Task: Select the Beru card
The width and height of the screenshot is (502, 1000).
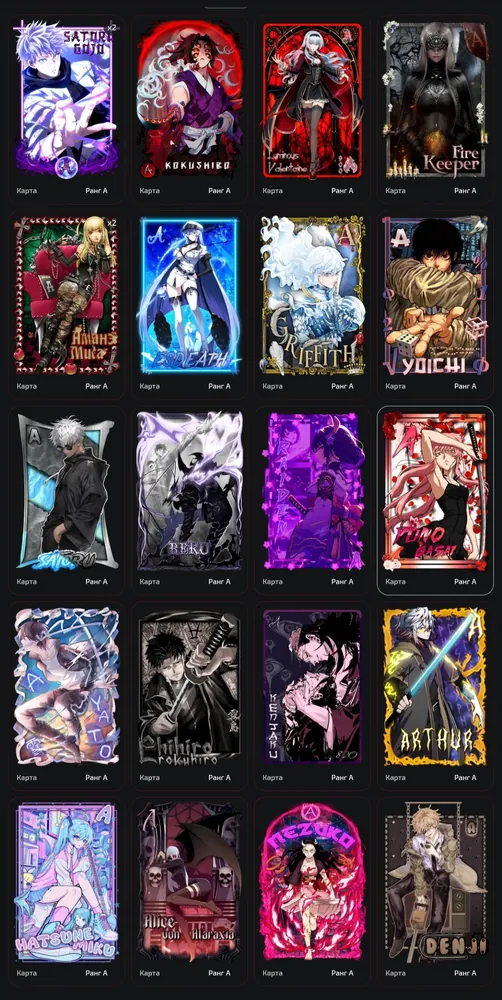Action: tap(189, 501)
